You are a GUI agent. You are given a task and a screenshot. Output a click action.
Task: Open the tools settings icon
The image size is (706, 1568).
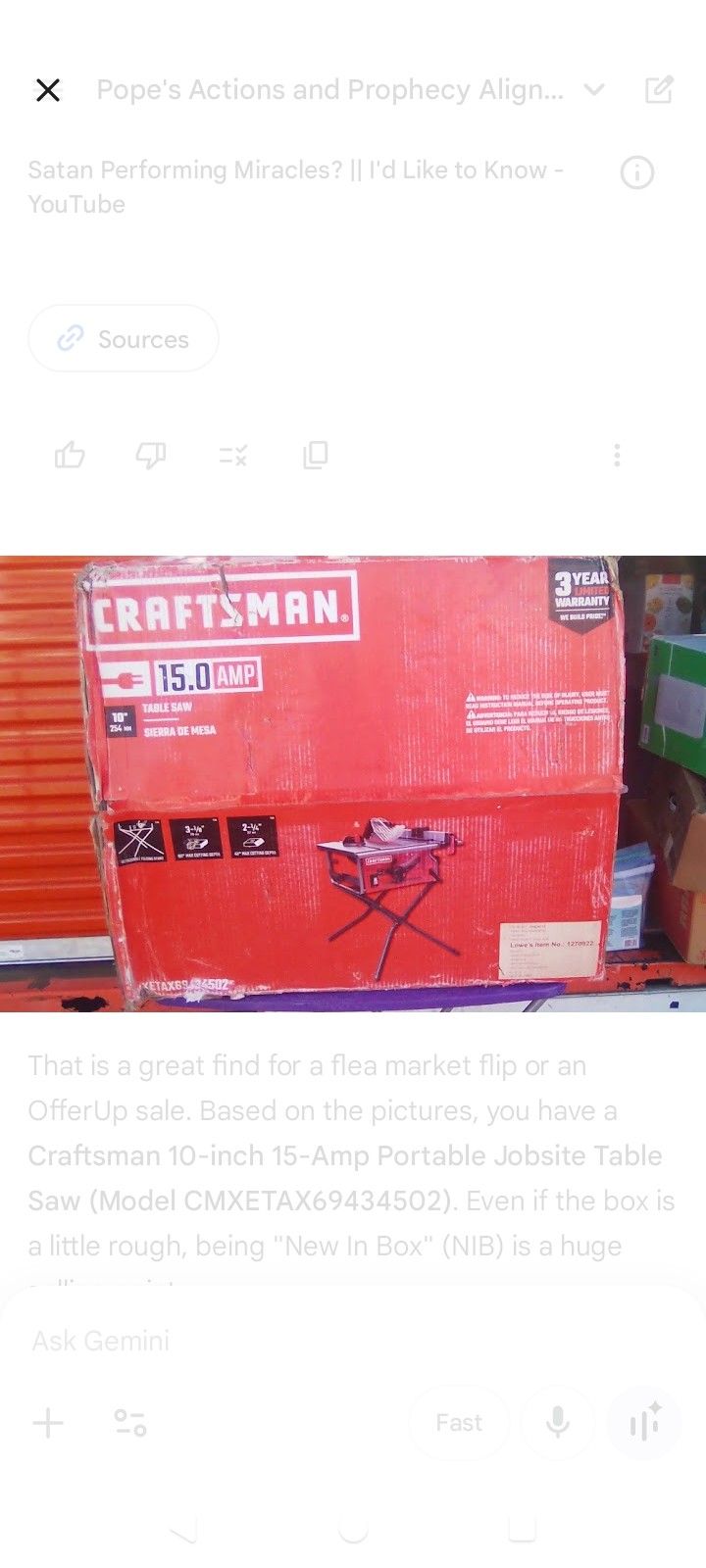[129, 1423]
